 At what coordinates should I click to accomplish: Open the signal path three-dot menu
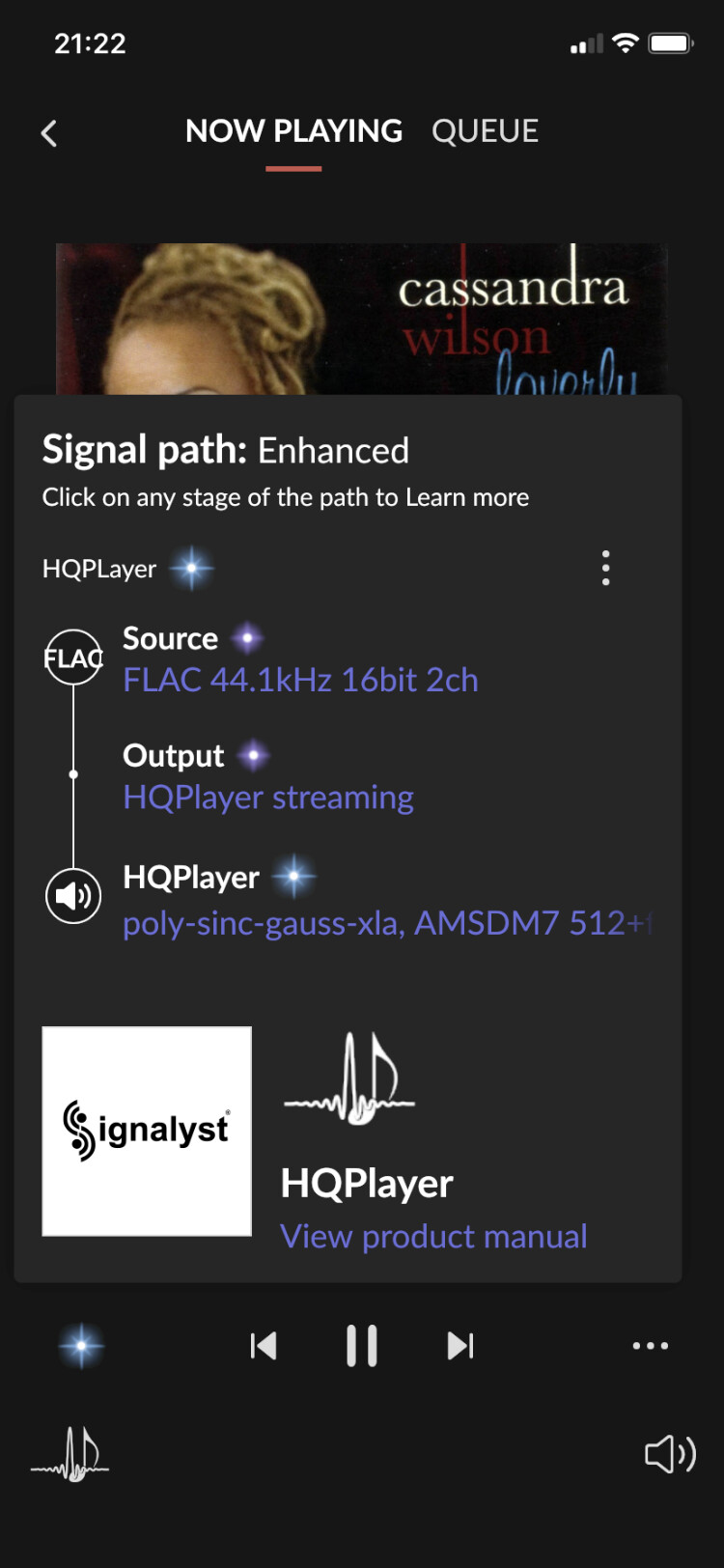605,569
